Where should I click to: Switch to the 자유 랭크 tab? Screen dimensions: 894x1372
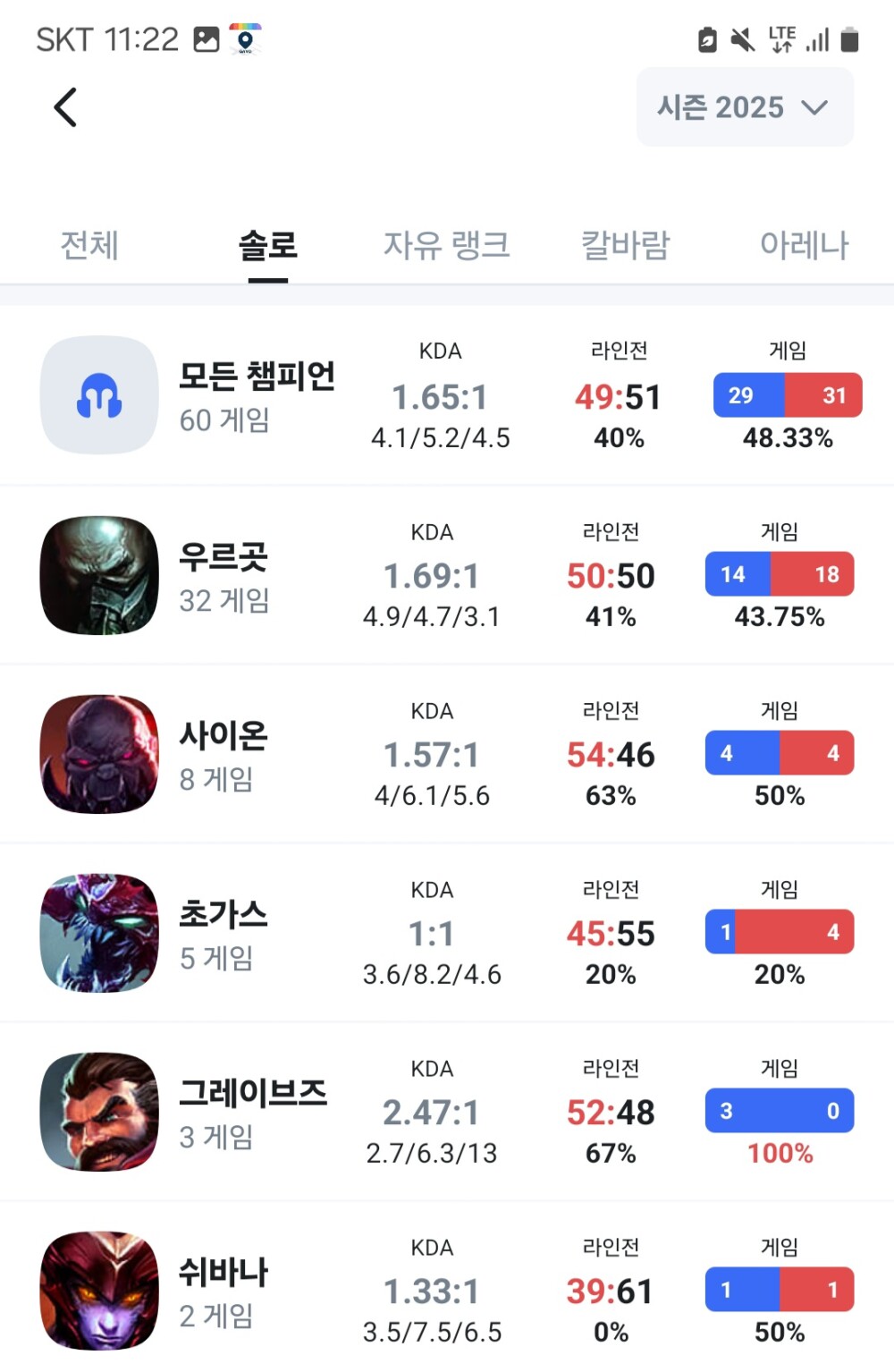[446, 245]
